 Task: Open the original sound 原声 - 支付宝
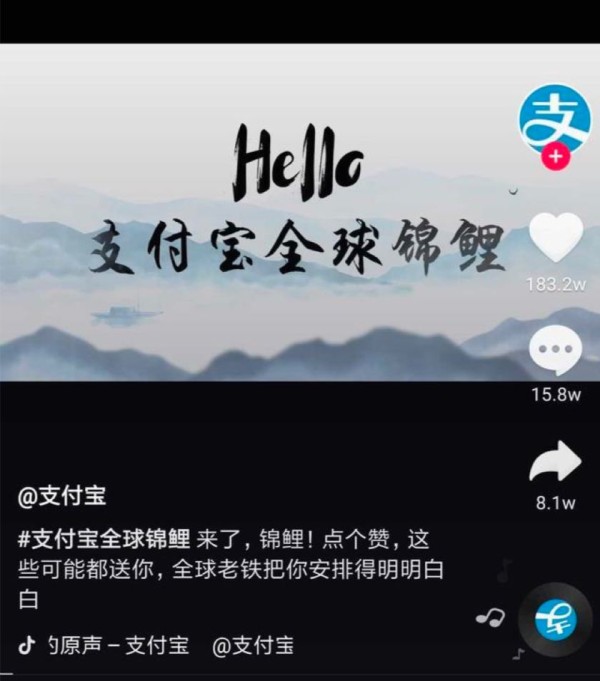[118, 645]
